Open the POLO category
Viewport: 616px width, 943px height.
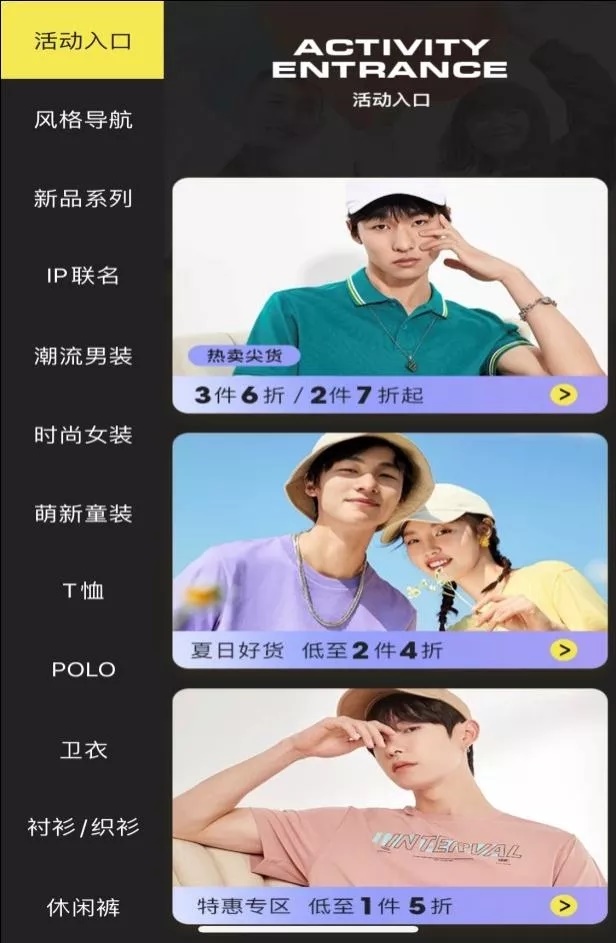click(82, 670)
